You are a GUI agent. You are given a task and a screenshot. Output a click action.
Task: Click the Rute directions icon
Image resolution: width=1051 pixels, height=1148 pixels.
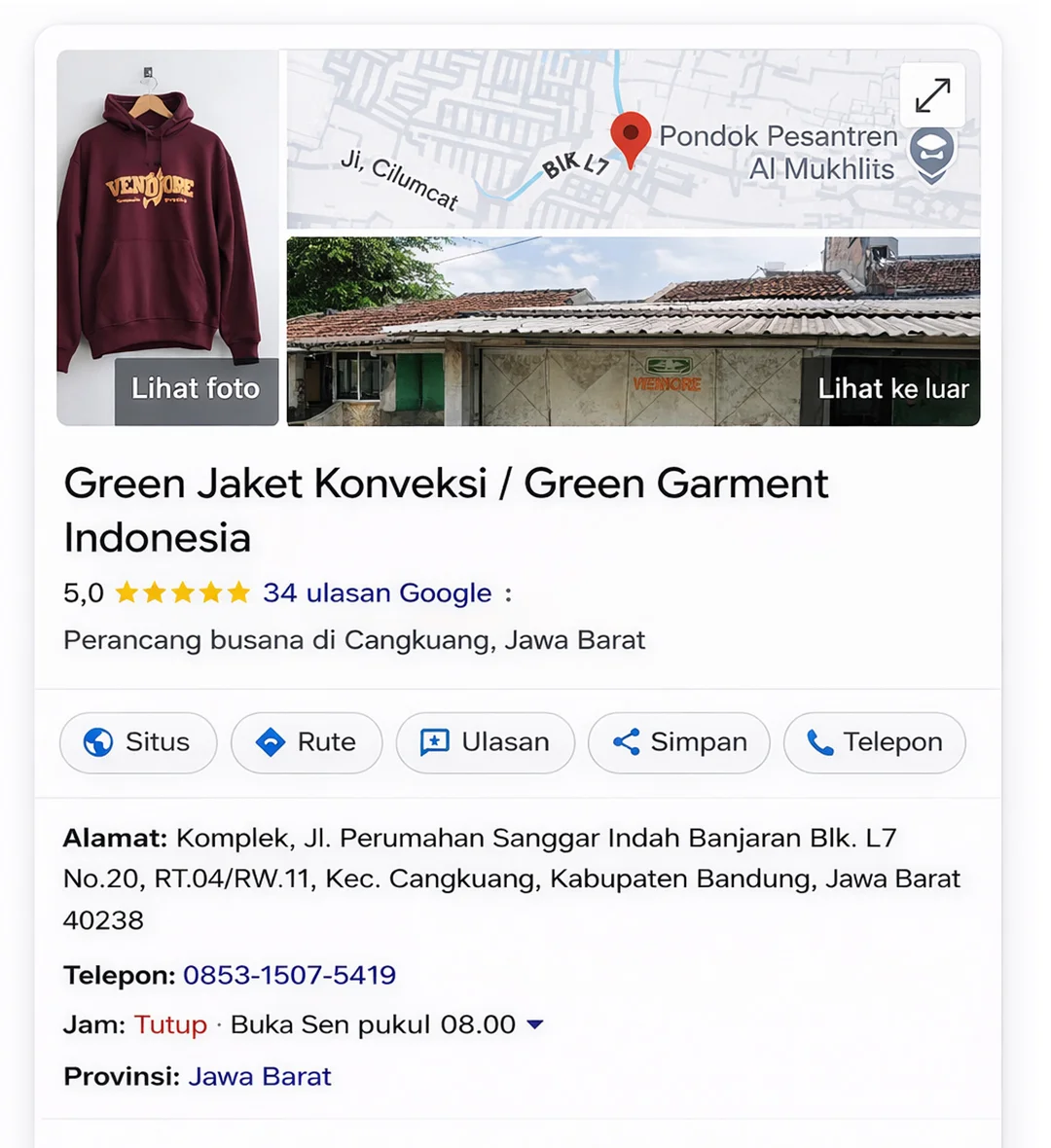point(271,741)
